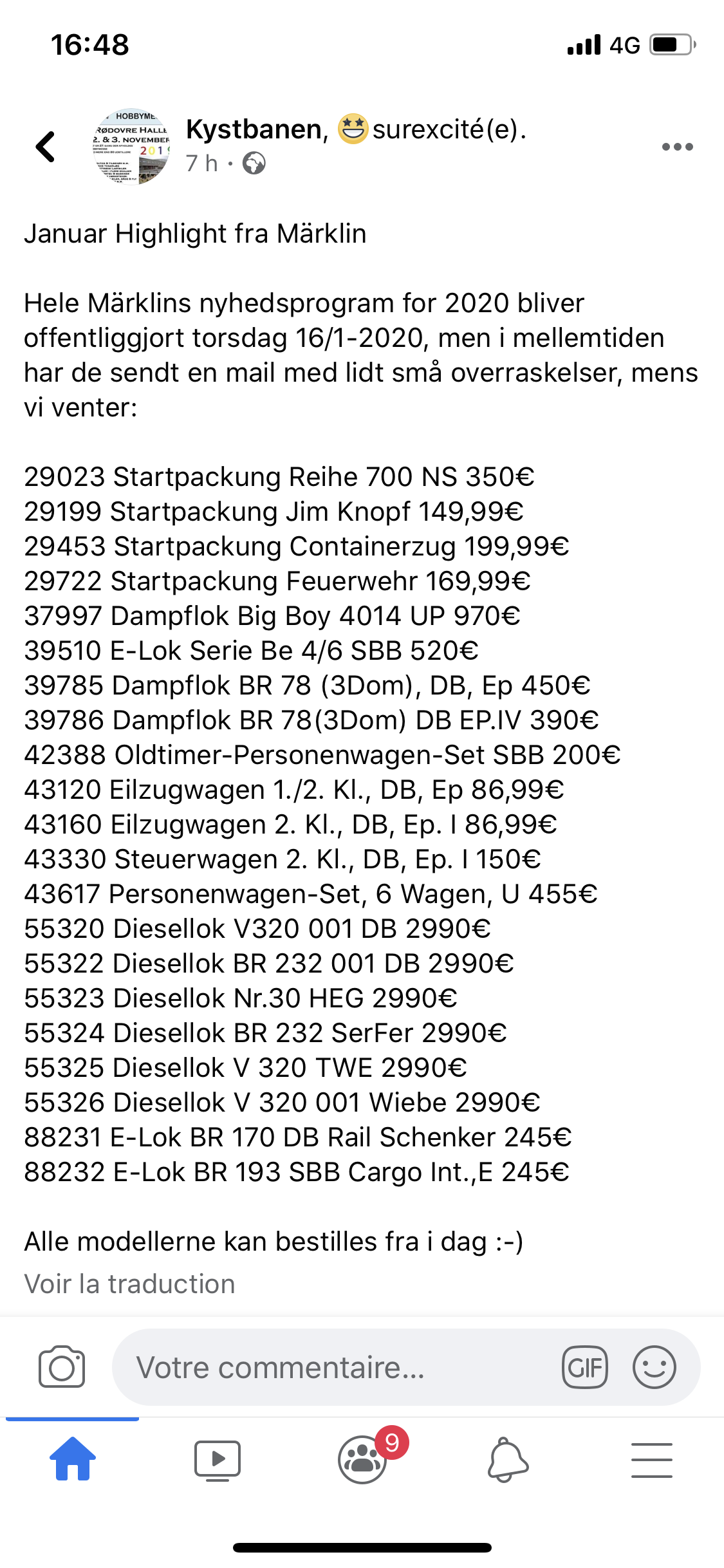Image resolution: width=724 pixels, height=1568 pixels.
Task: Go back using the back arrow
Action: coord(45,147)
